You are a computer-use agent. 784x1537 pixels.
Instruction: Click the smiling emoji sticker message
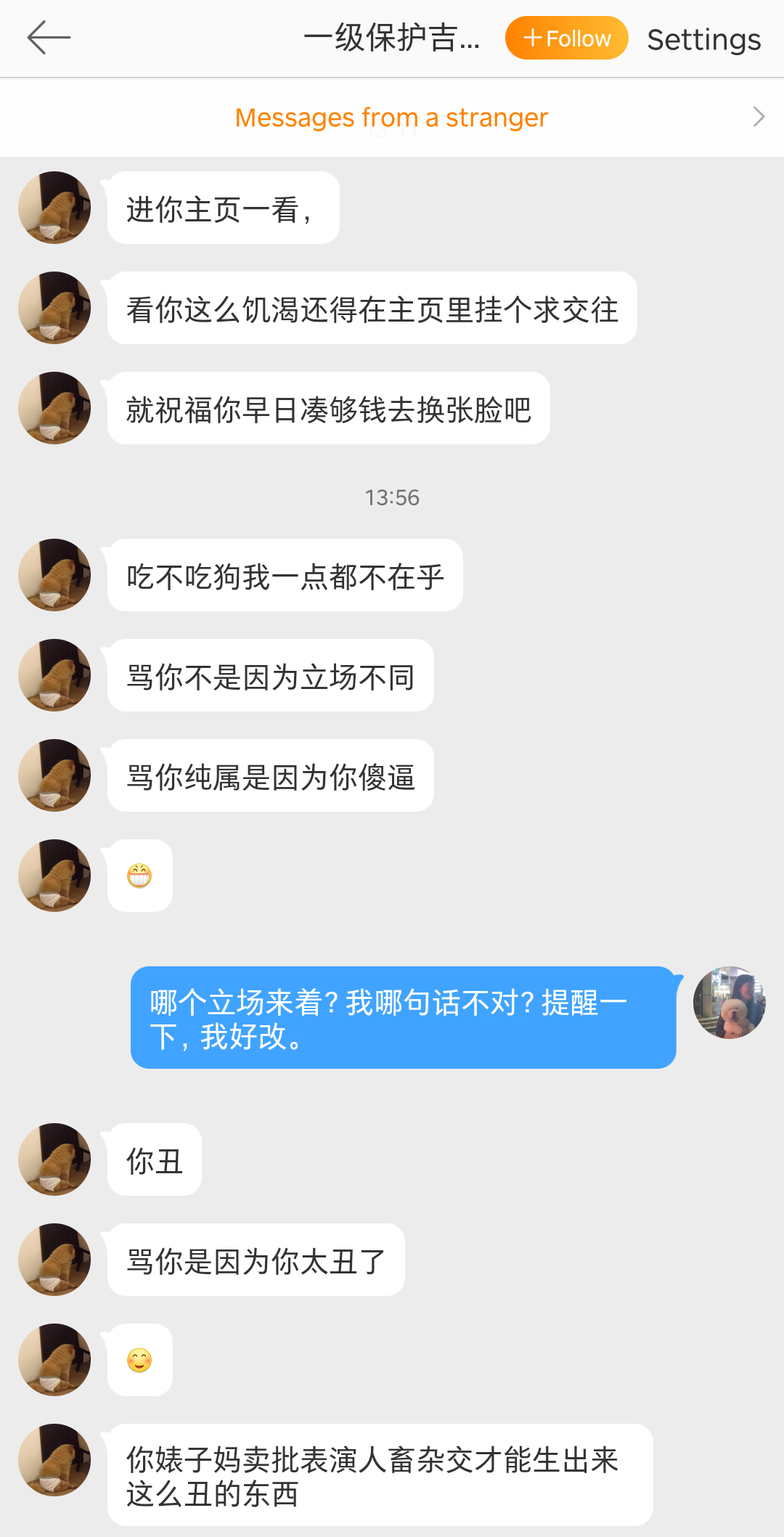click(x=139, y=1359)
